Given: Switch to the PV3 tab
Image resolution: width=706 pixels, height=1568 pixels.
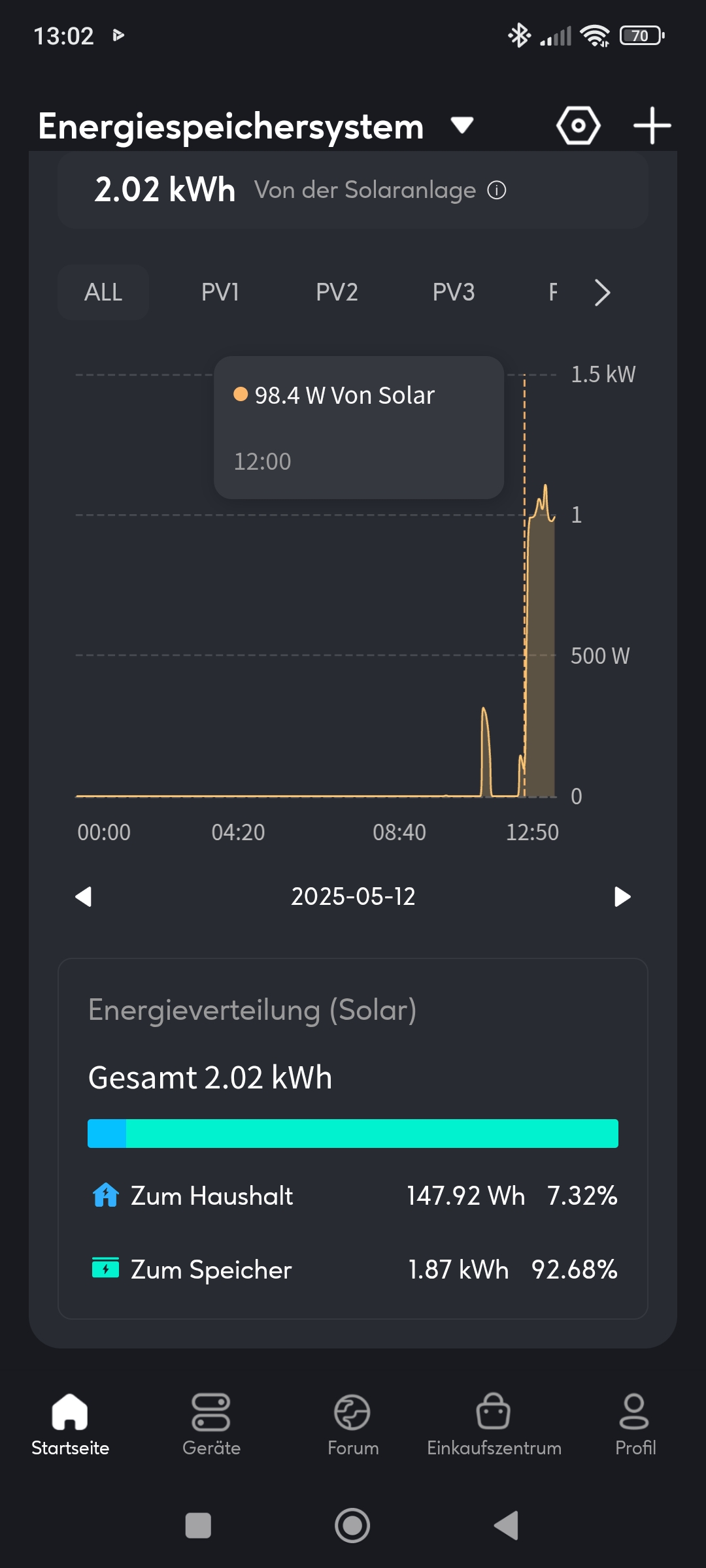Looking at the screenshot, I should [x=454, y=292].
